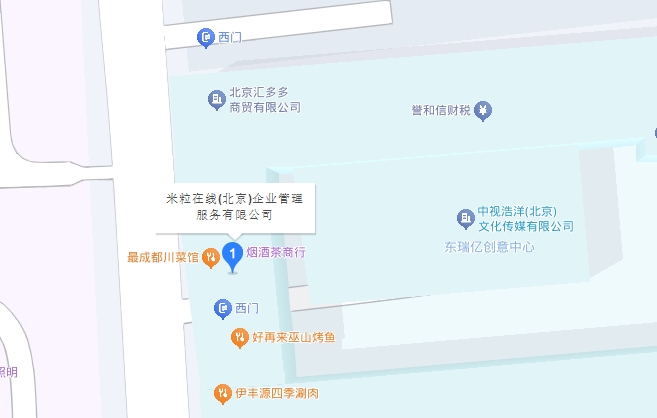The height and width of the screenshot is (418, 657).
Task: Tap the 北京汇多多商贸有限公司 place marker
Action: tap(216, 99)
